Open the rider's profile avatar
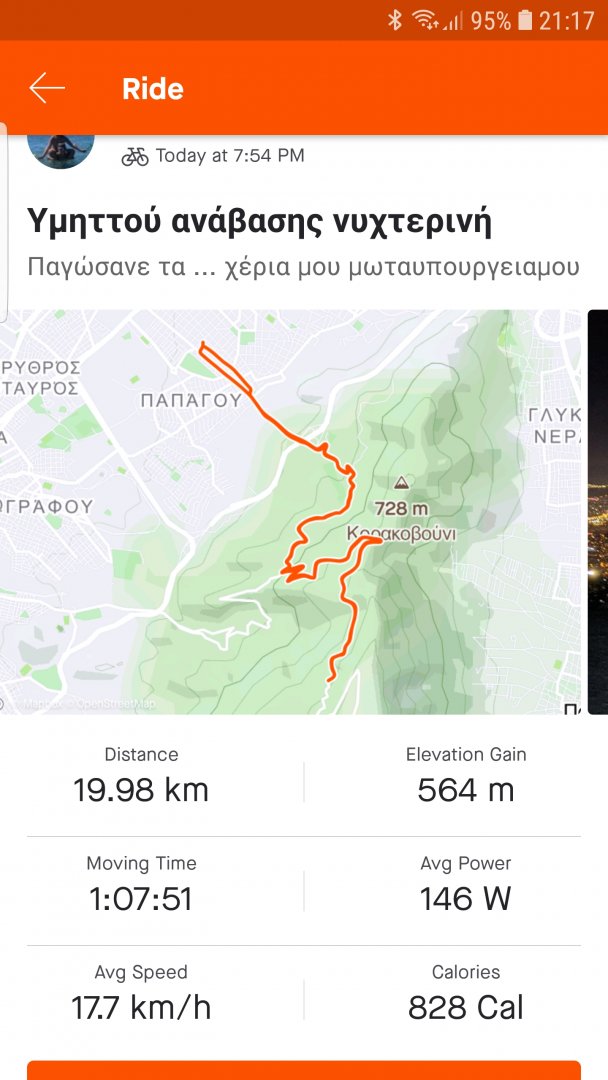Viewport: 608px width, 1080px height. 60,148
